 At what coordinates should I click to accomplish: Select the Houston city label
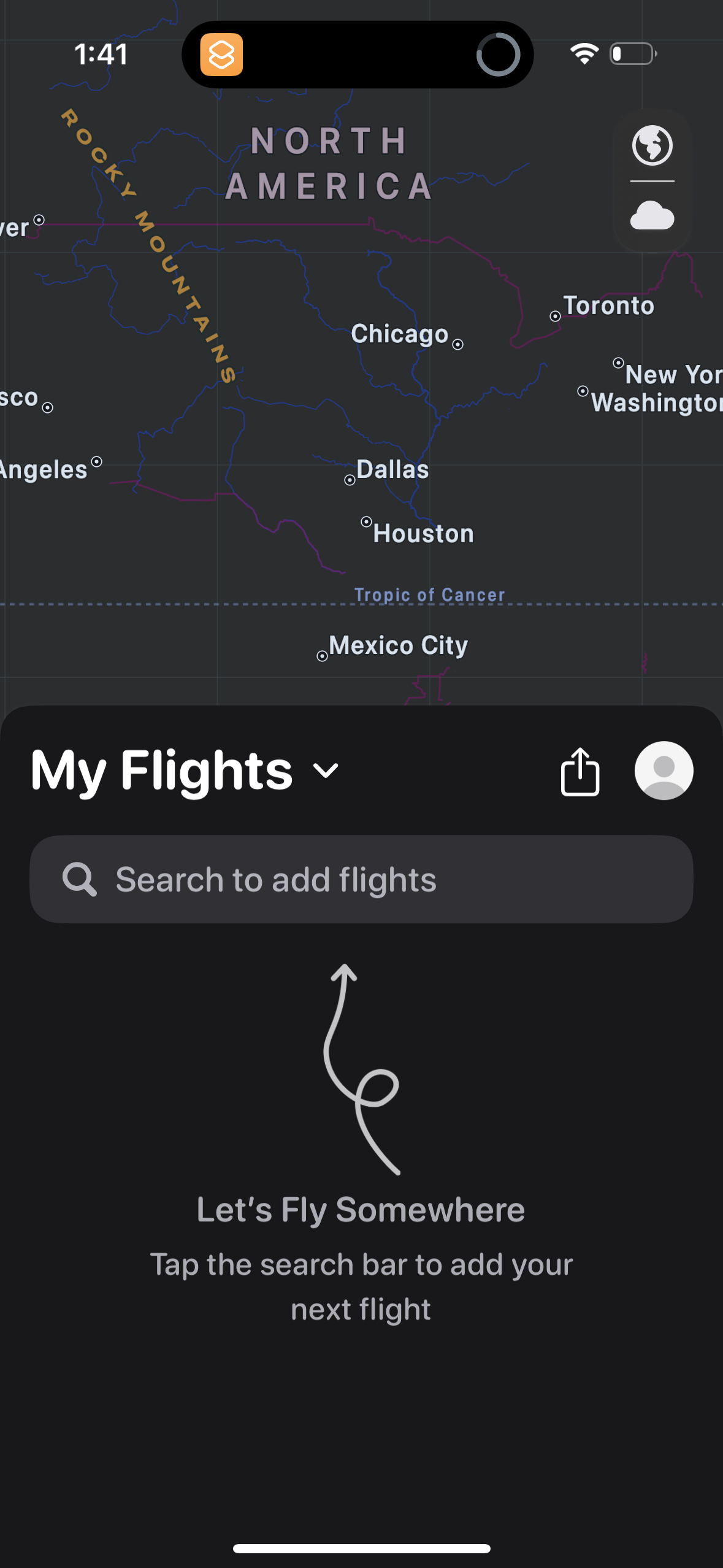tap(423, 532)
